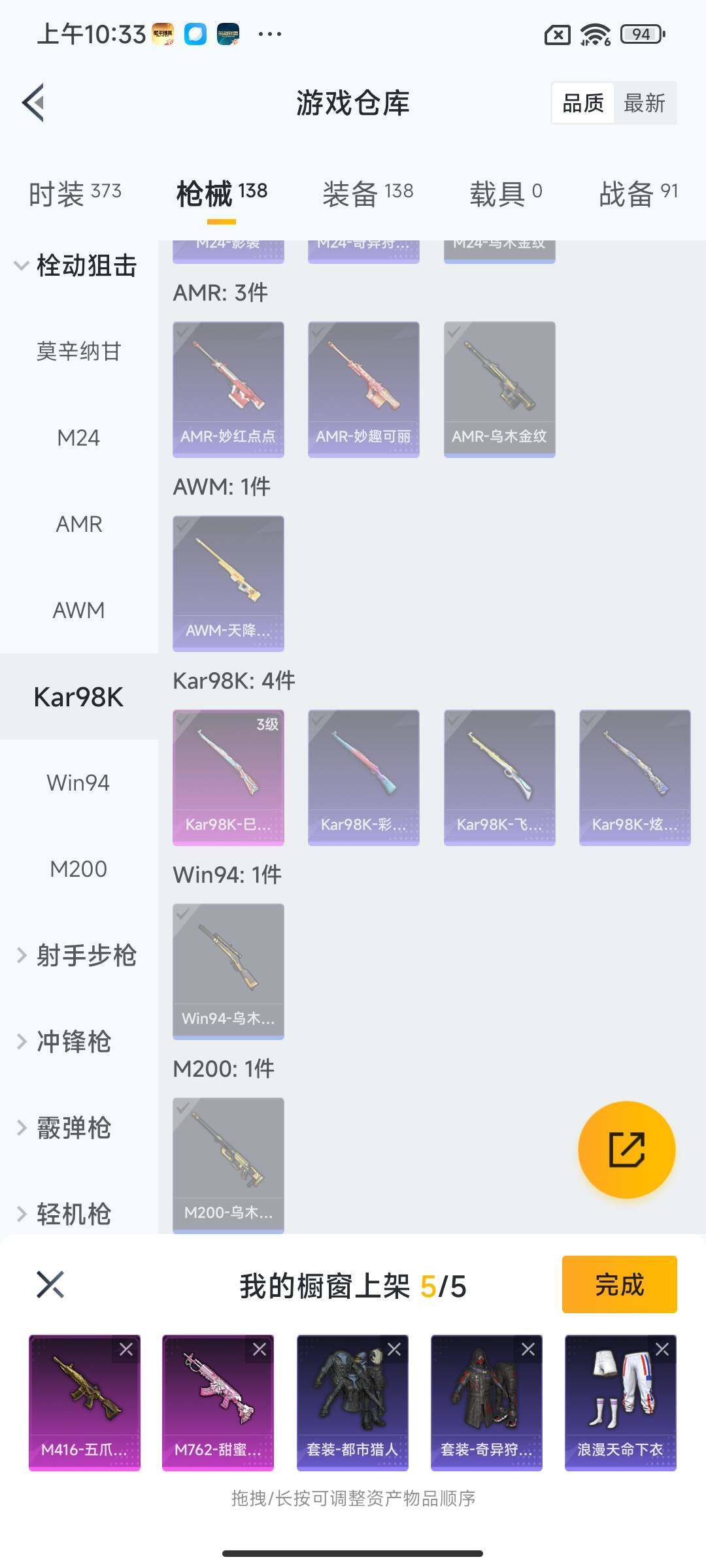Sort items by 最新
The height and width of the screenshot is (1568, 706).
coord(645,103)
